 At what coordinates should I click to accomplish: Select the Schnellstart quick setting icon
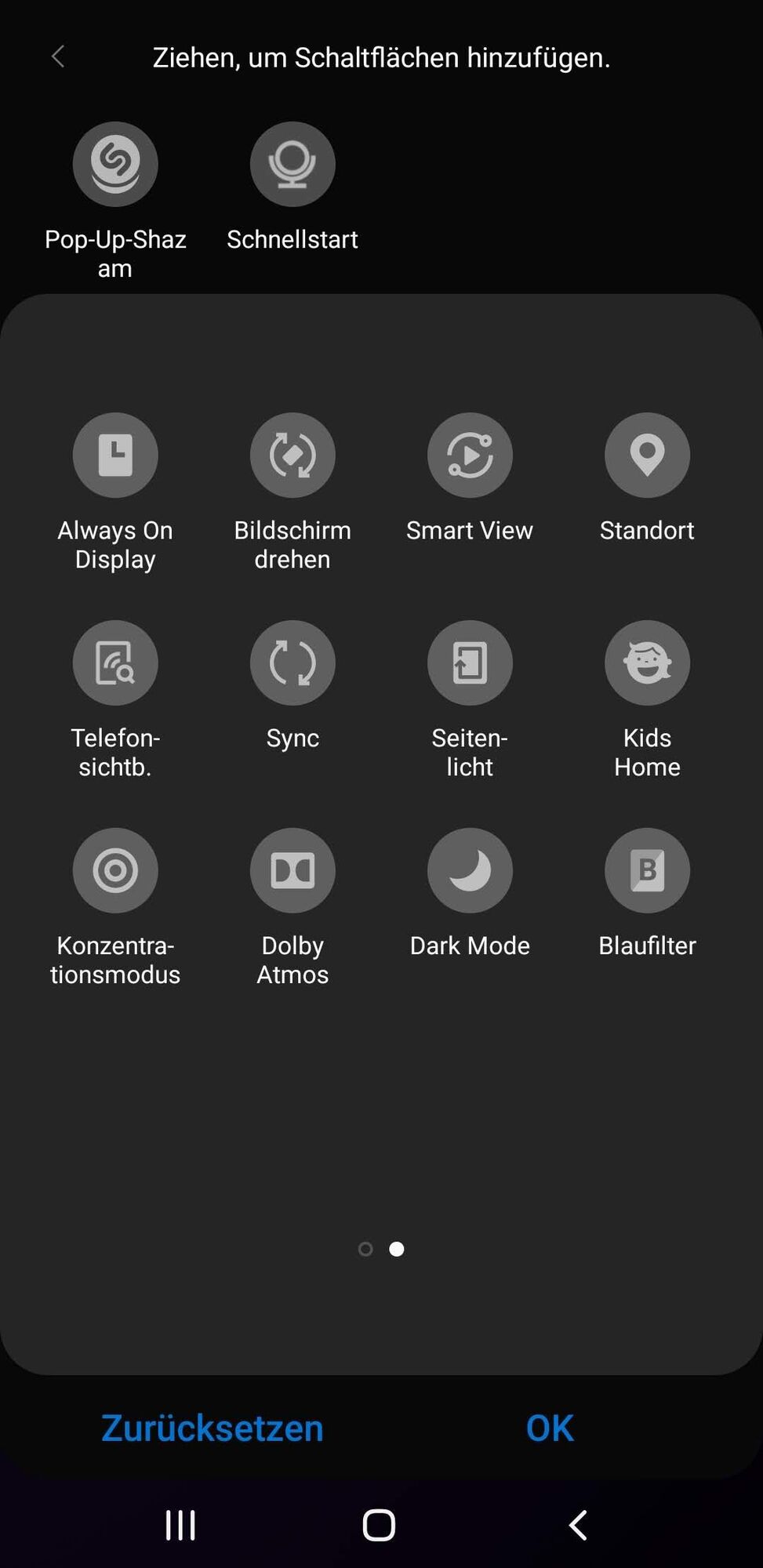pos(292,164)
